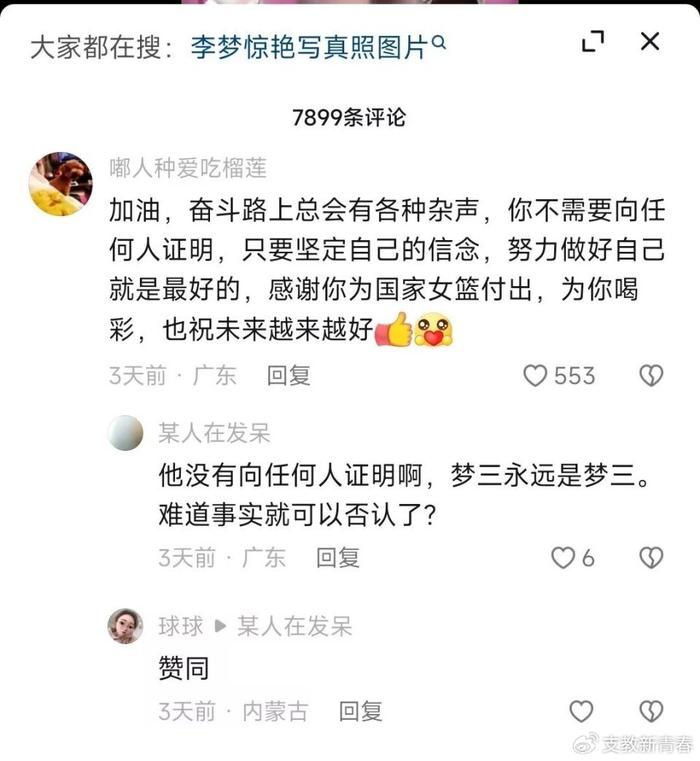Open 某人在发呆's profile avatar
Screen dimensions: 700x761
tap(126, 433)
